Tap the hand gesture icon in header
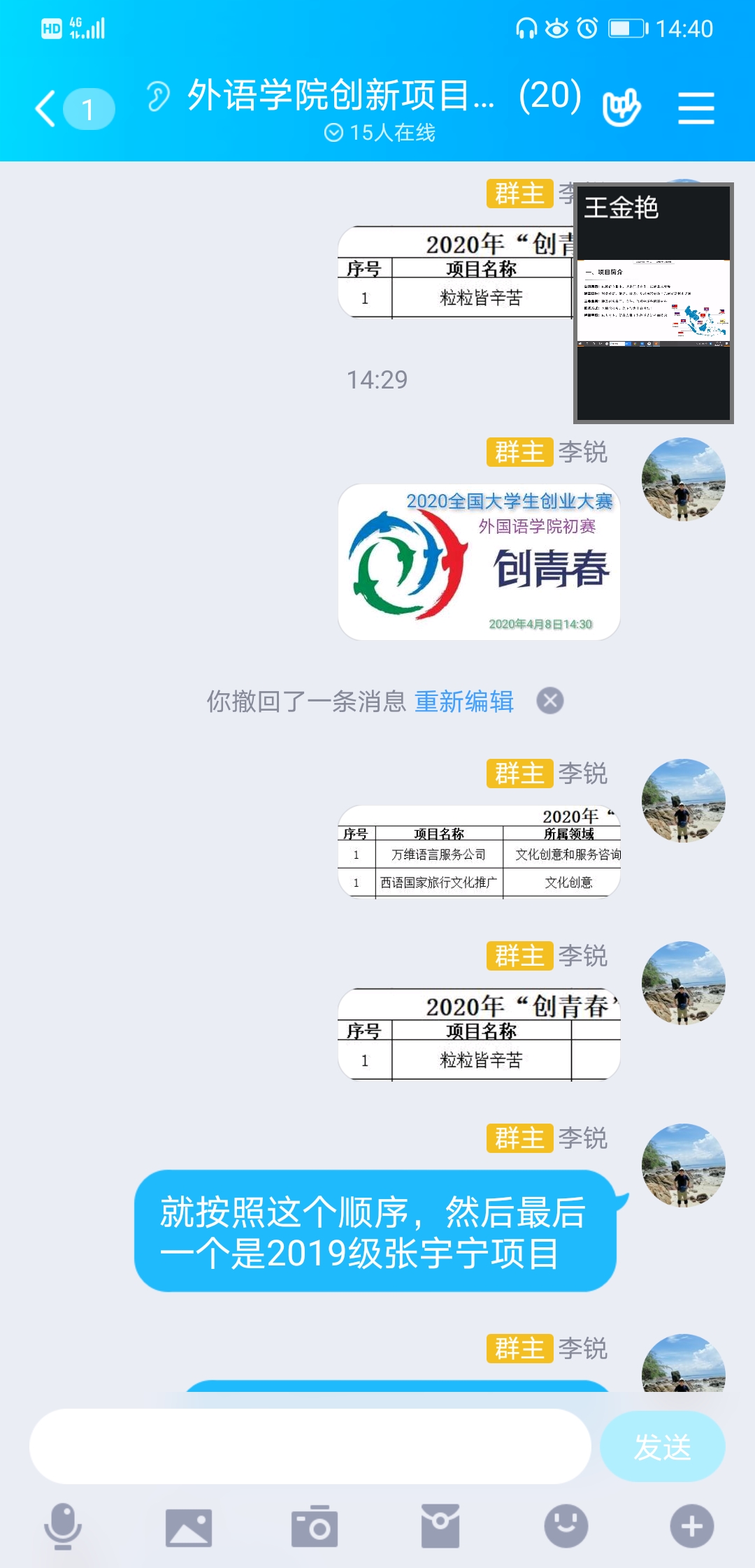Screen dimensions: 755x1568 point(621,108)
